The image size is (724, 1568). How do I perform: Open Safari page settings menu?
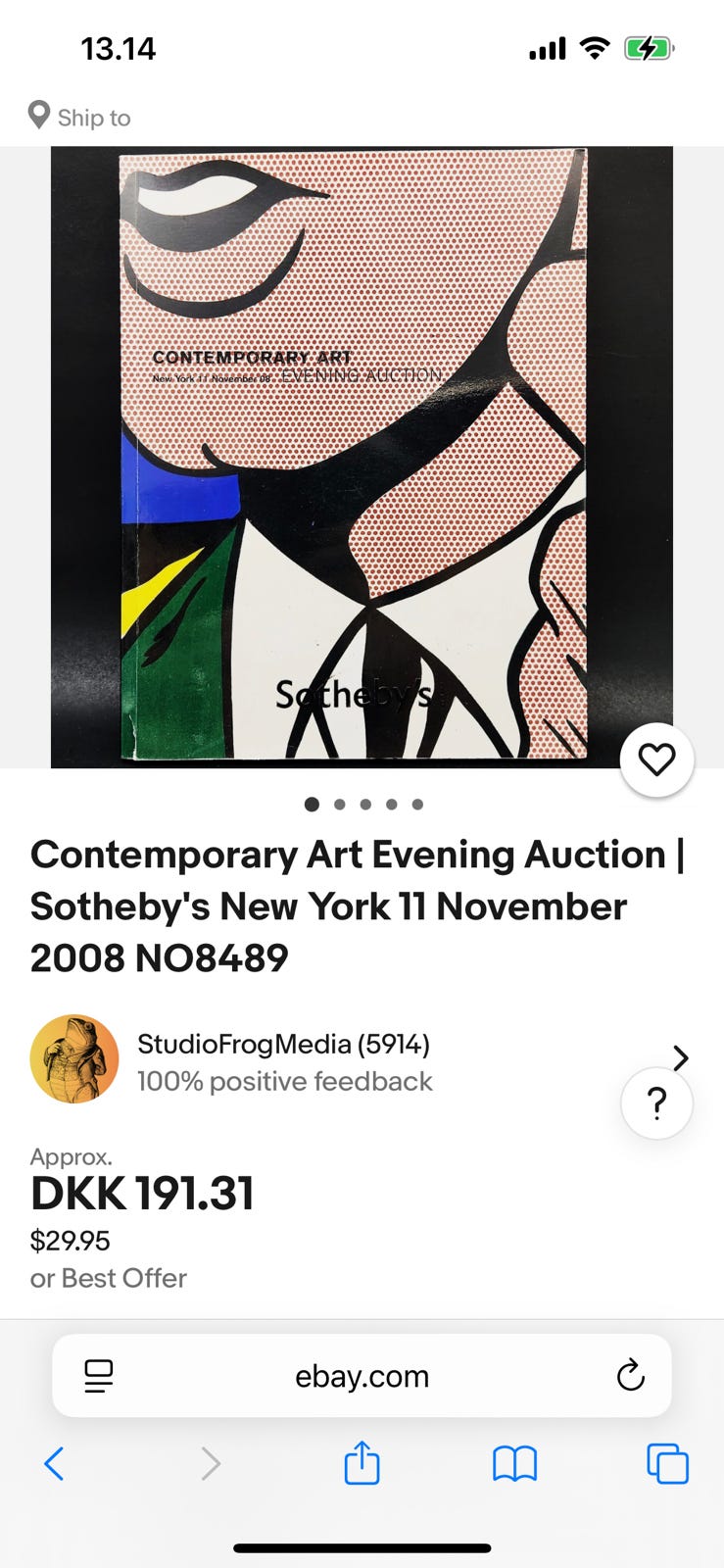(99, 1376)
